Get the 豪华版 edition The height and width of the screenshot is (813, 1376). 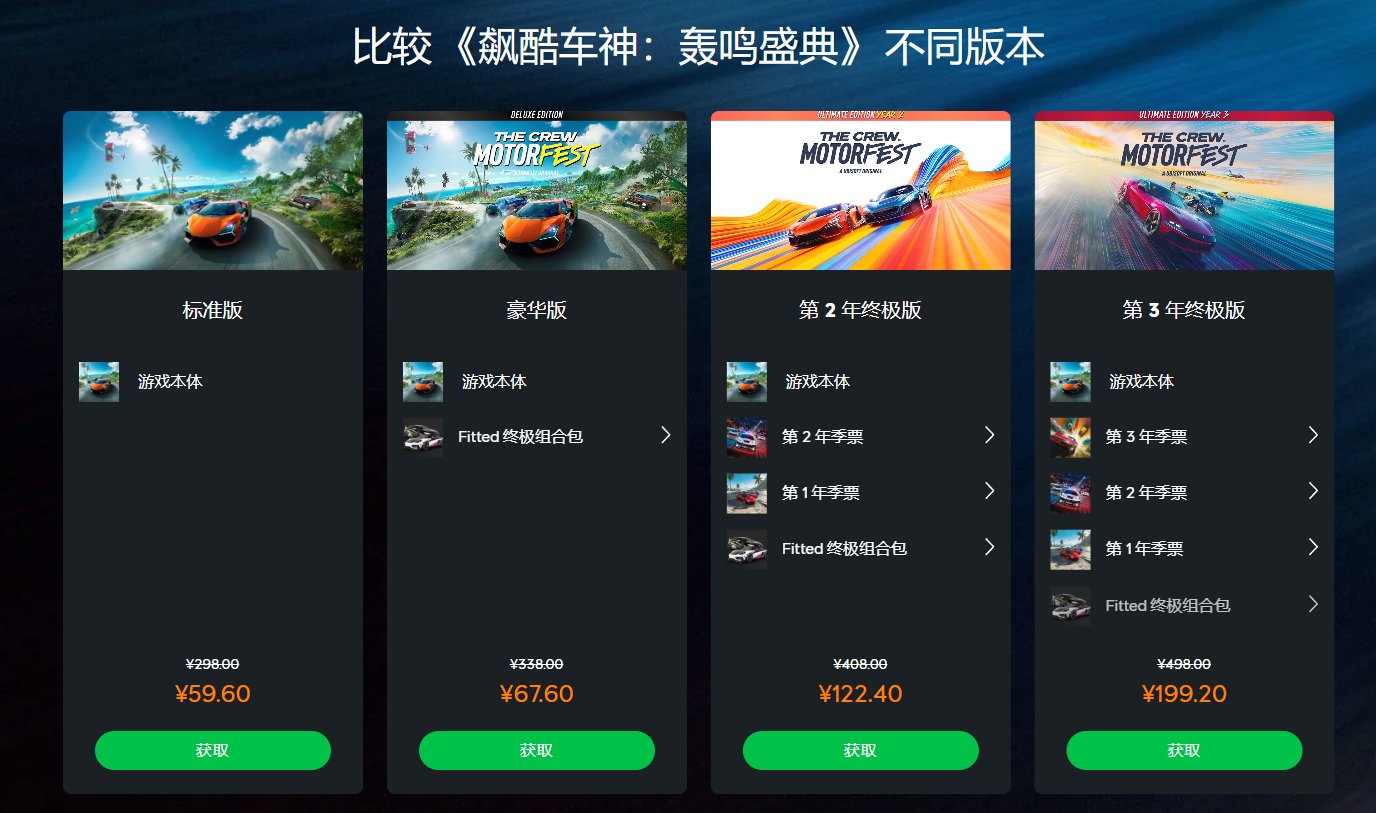(536, 750)
